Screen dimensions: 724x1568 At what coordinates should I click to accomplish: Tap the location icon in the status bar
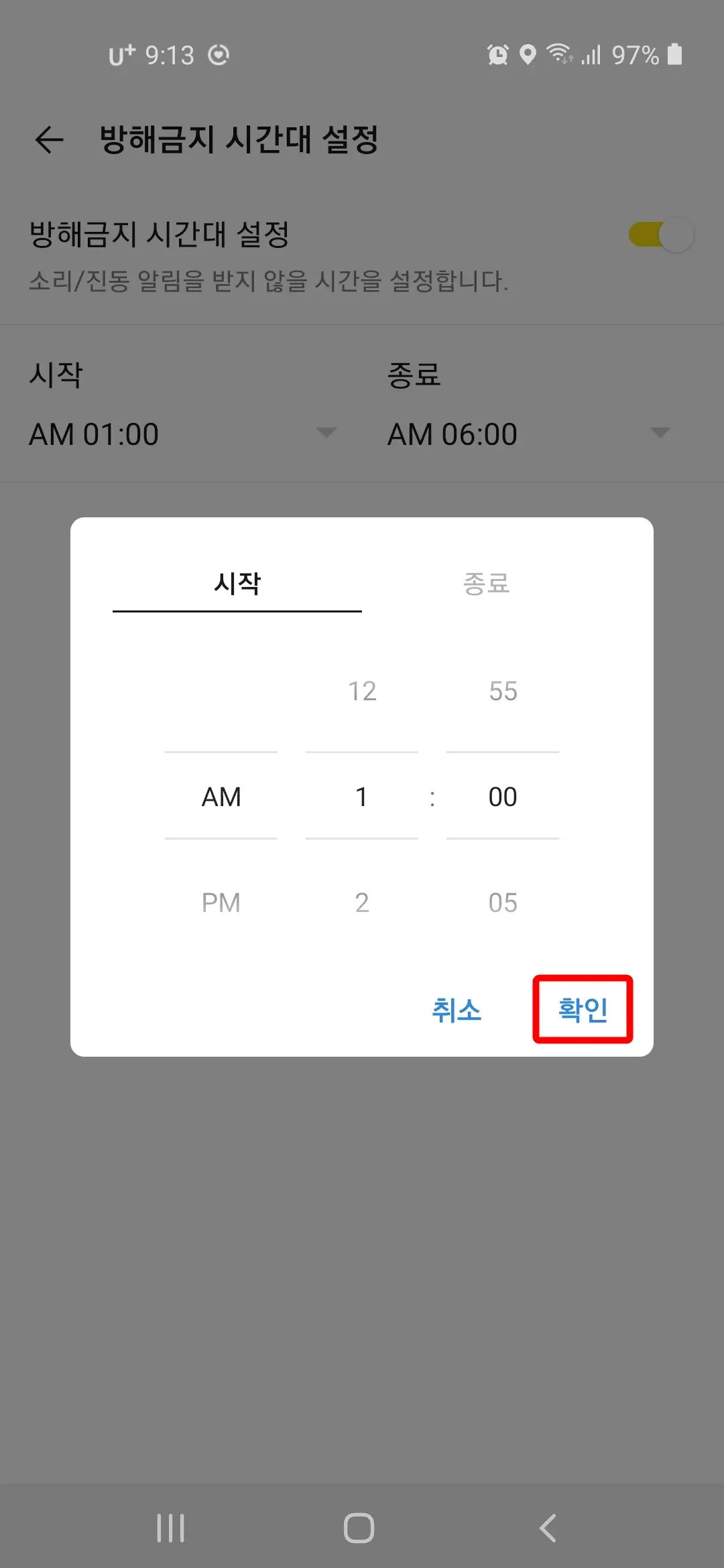click(x=529, y=55)
